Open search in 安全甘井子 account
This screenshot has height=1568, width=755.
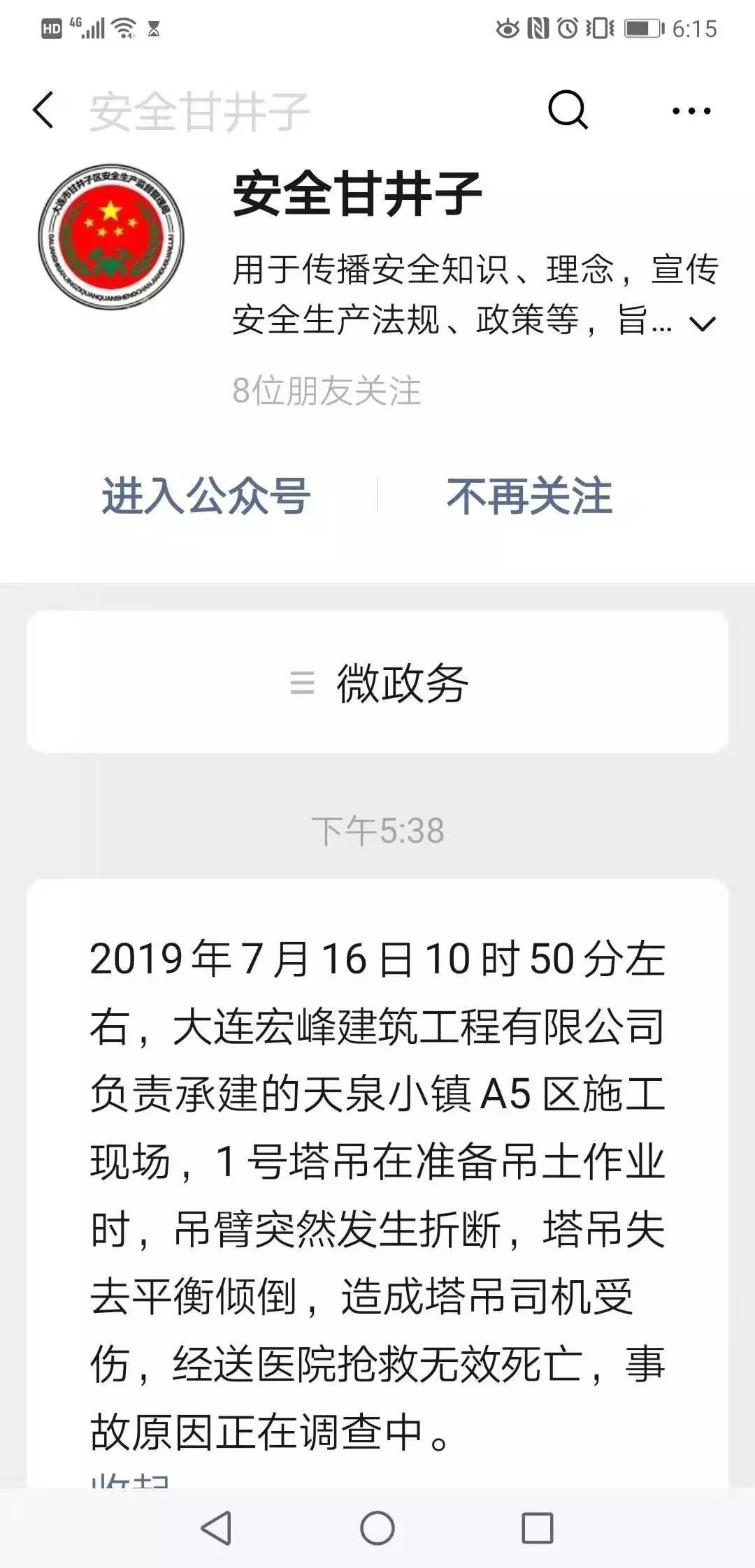coord(567,110)
